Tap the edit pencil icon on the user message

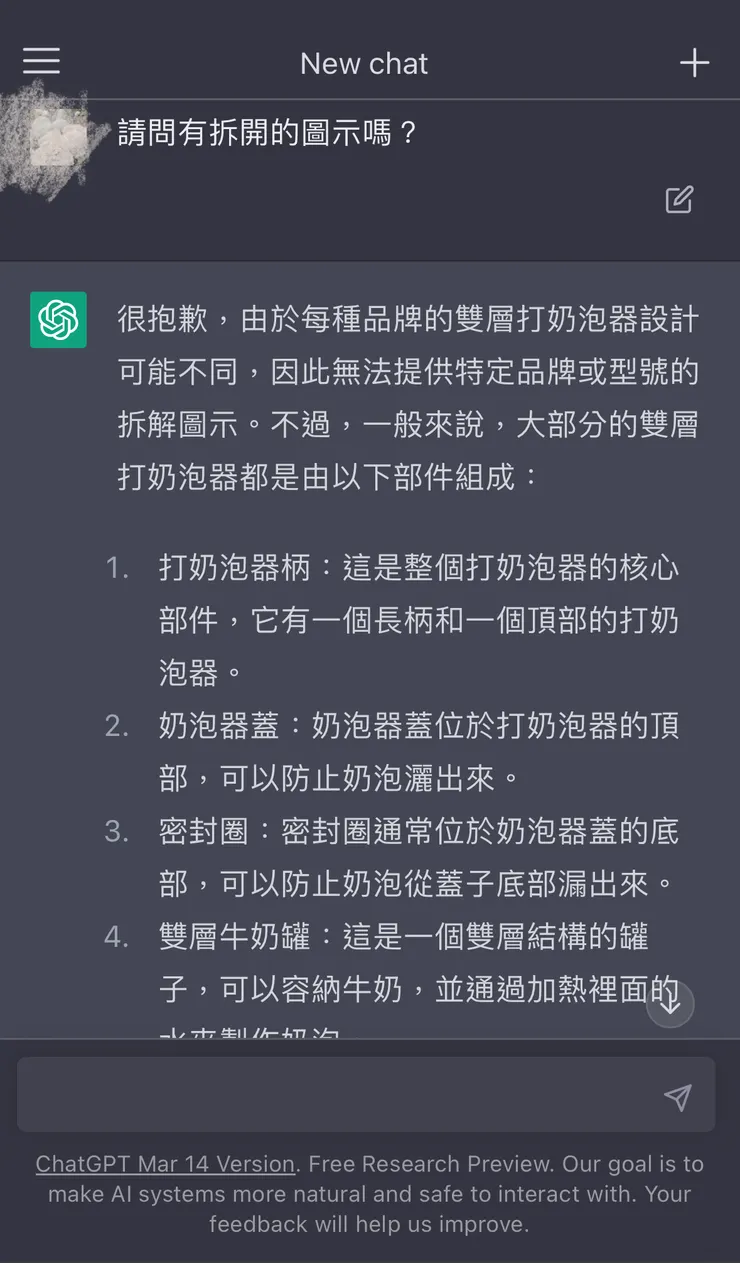point(679,200)
